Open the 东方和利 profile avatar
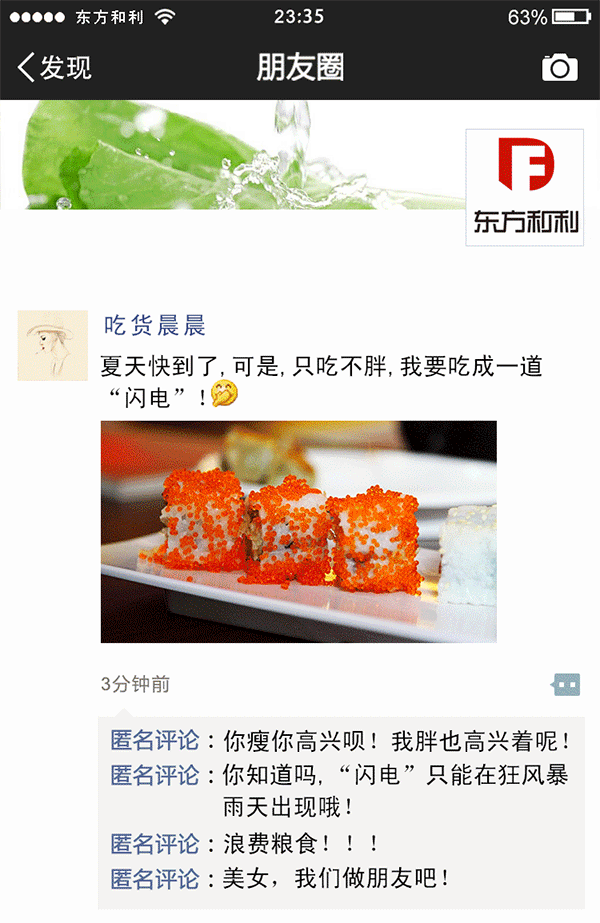 pos(524,187)
